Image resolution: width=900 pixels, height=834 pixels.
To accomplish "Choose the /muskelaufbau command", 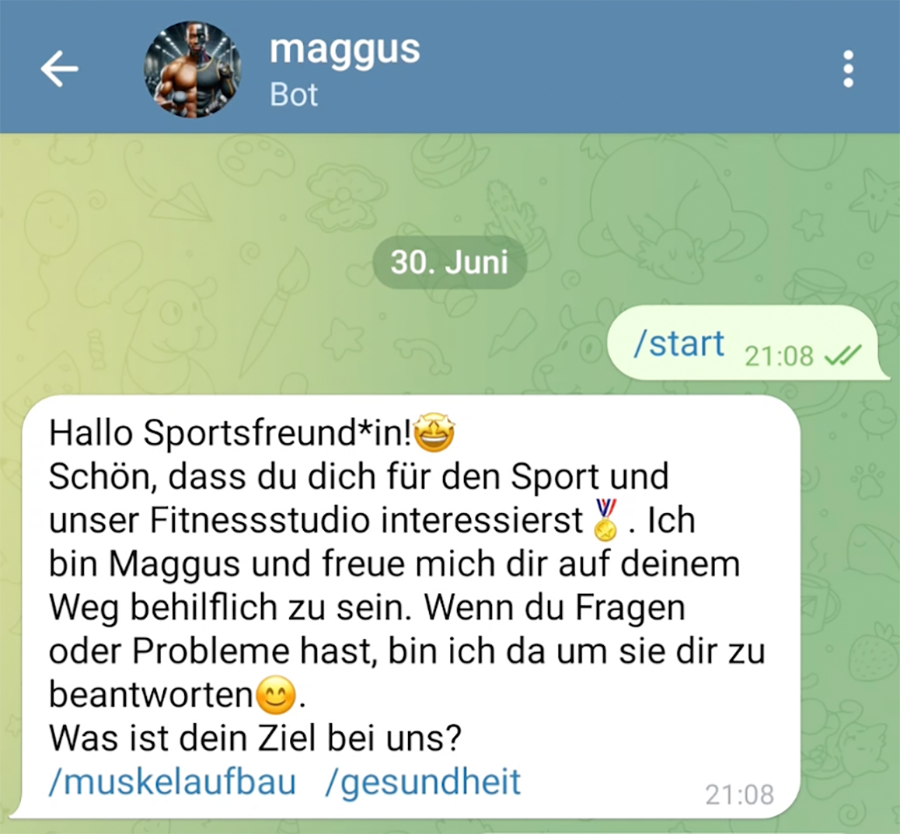I will pos(172,781).
